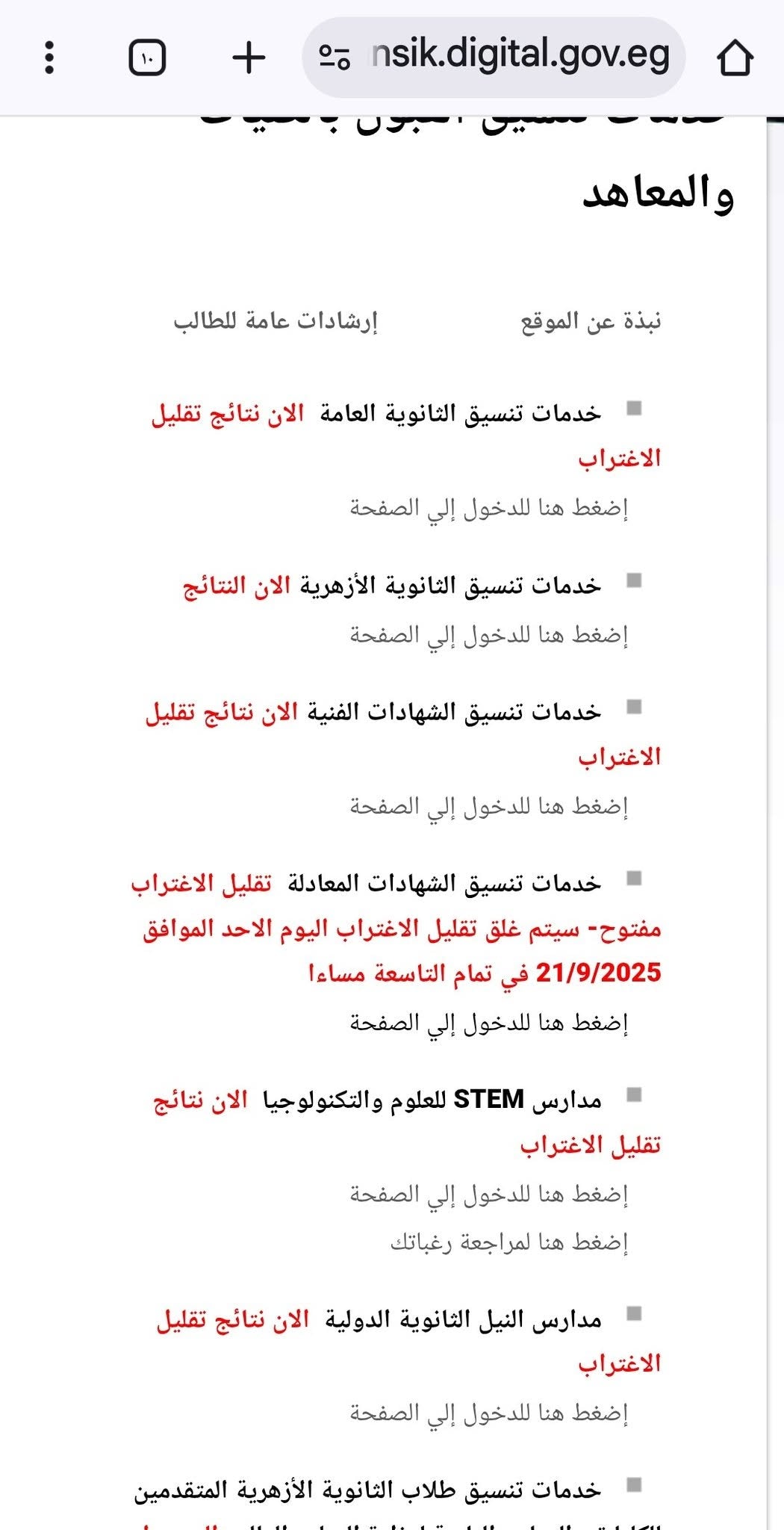Enter the الثانوية العامة coordination page link
This screenshot has width=784, height=1530.
click(489, 508)
